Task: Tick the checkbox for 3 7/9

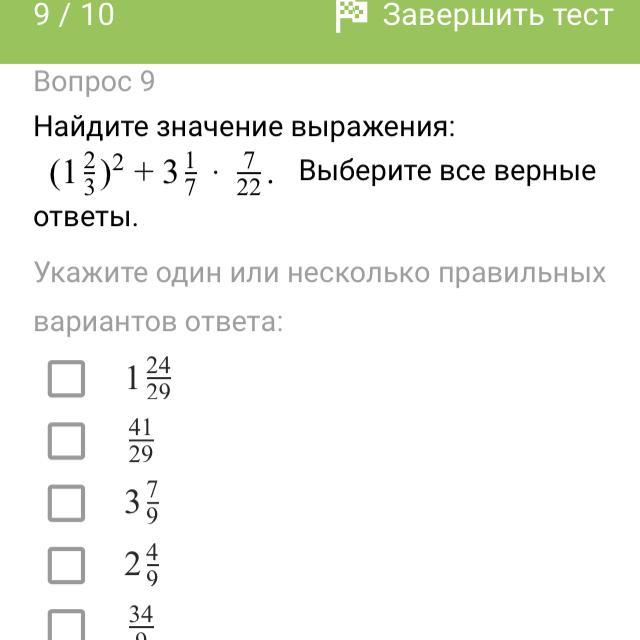Action: coord(67,503)
